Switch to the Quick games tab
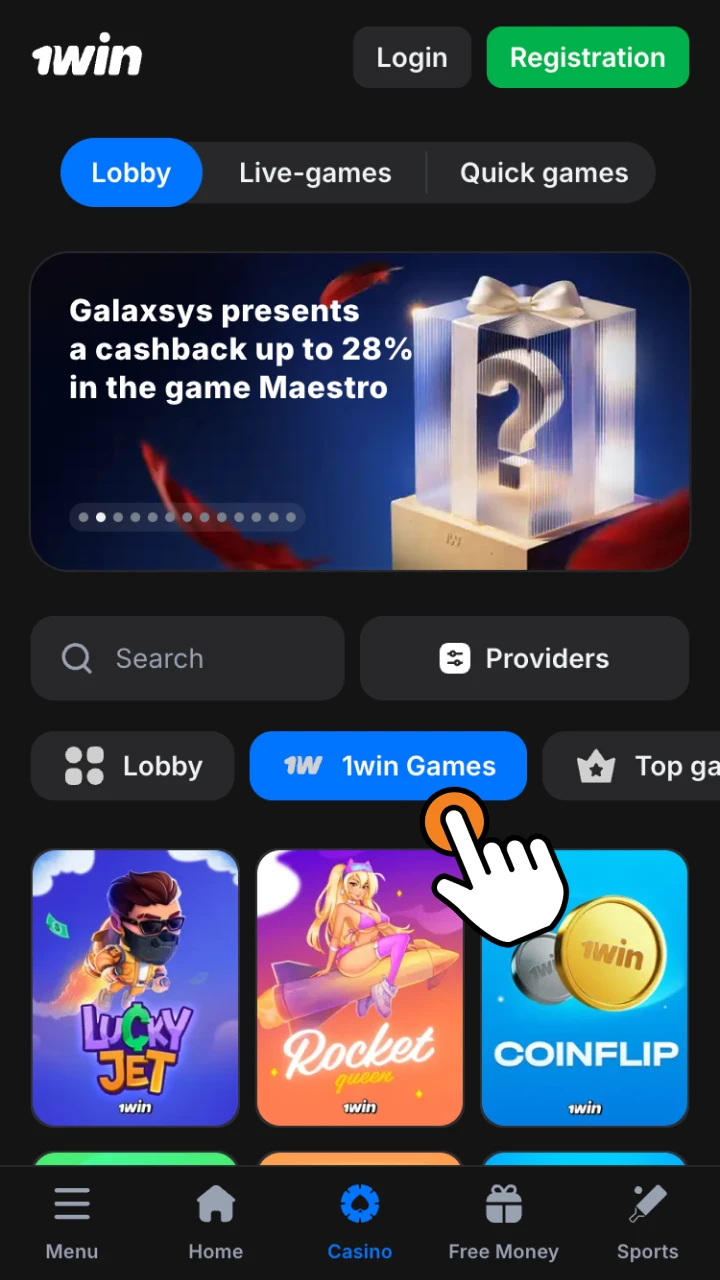Screen dimensions: 720x1280 pyautogui.click(x=543, y=173)
